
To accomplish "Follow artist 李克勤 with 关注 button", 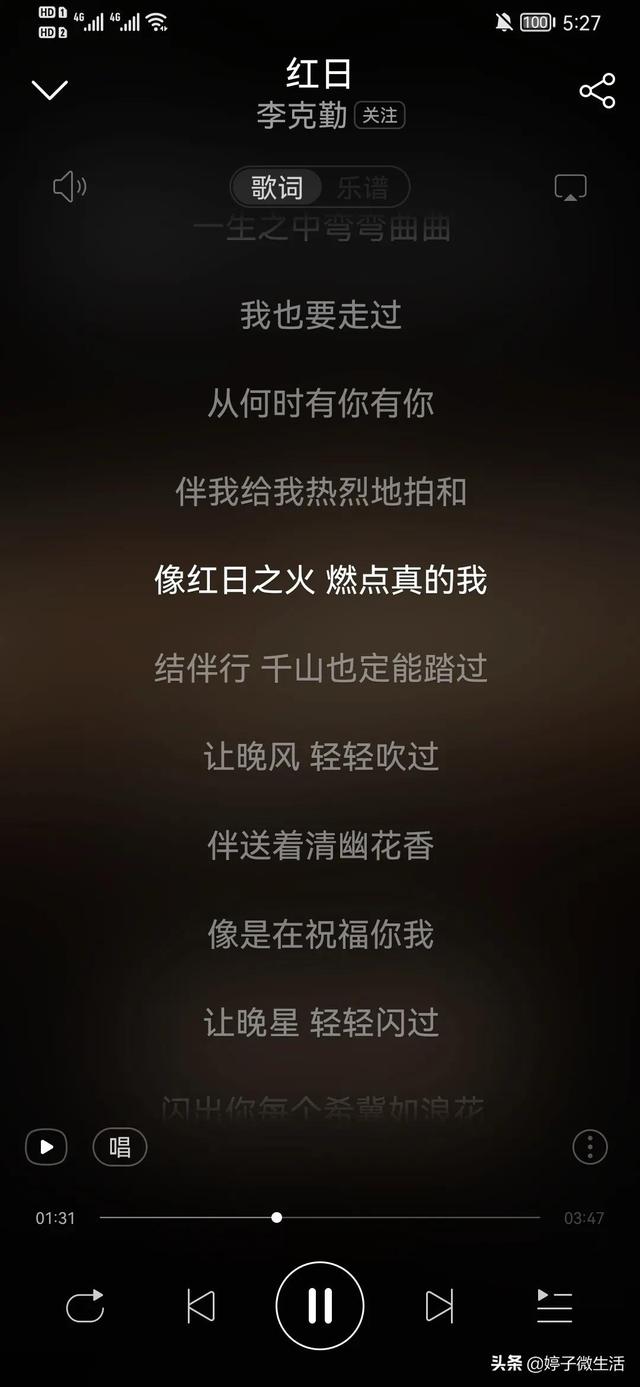I will [380, 116].
